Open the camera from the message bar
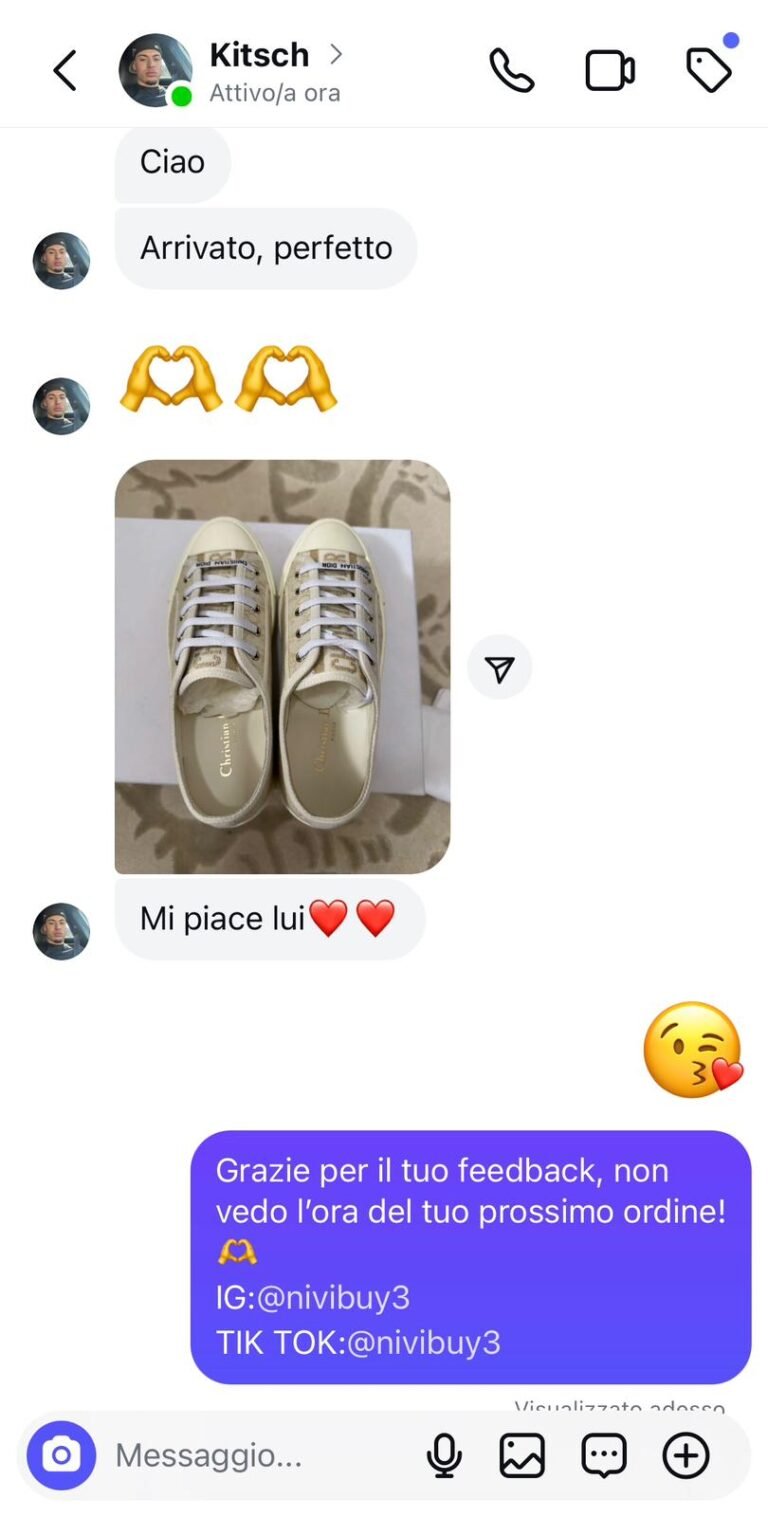The width and height of the screenshot is (768, 1517). [62, 1455]
